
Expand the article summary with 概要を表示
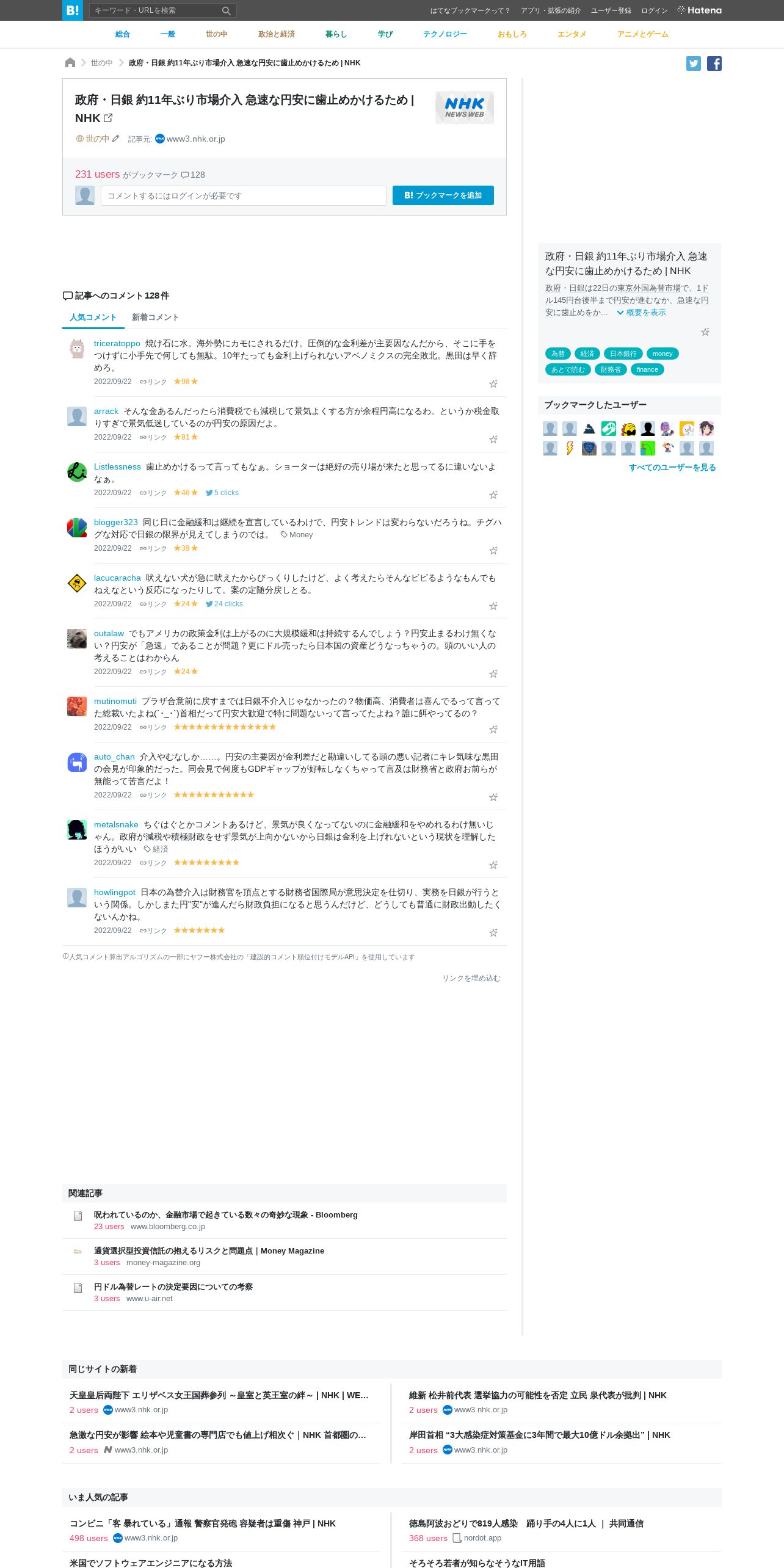[641, 313]
